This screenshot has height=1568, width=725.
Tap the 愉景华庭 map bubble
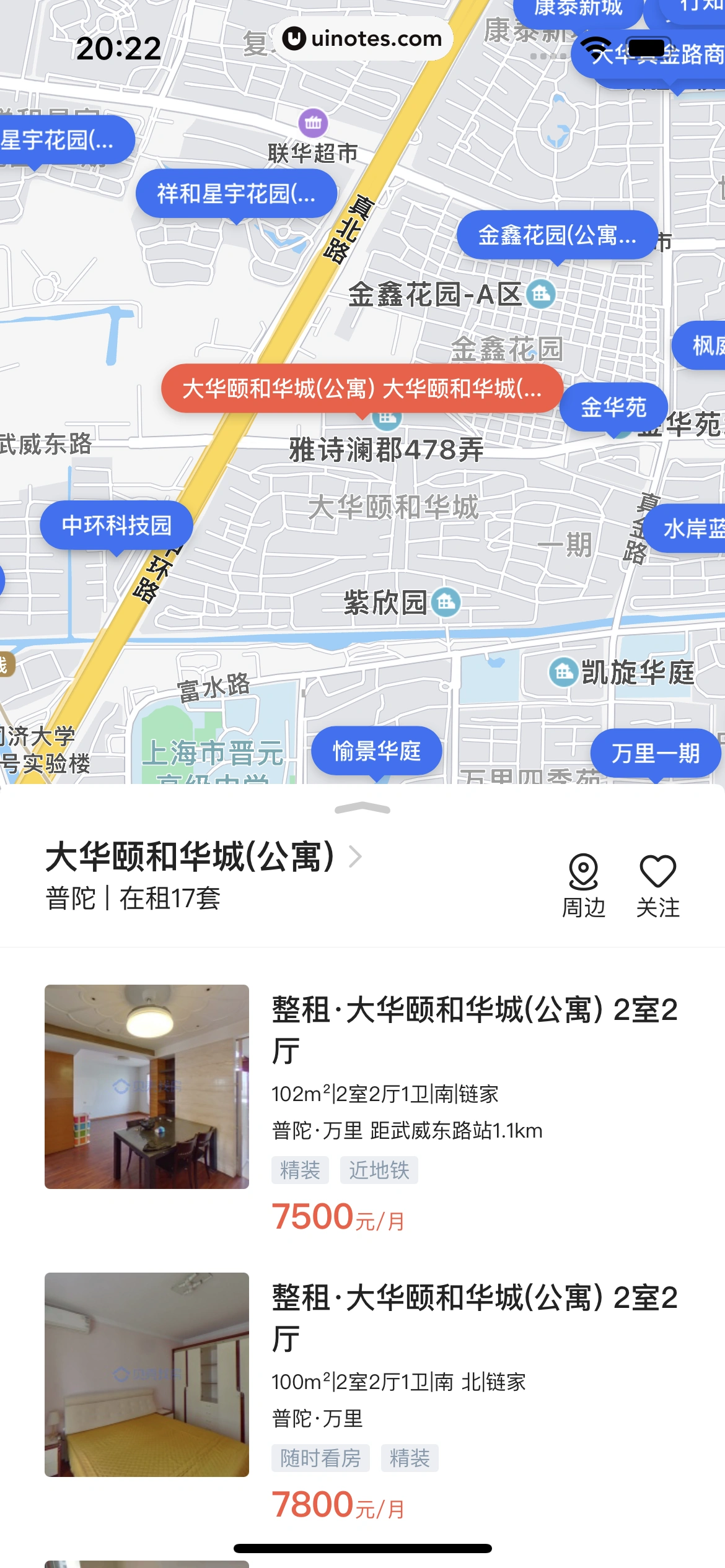tap(377, 751)
